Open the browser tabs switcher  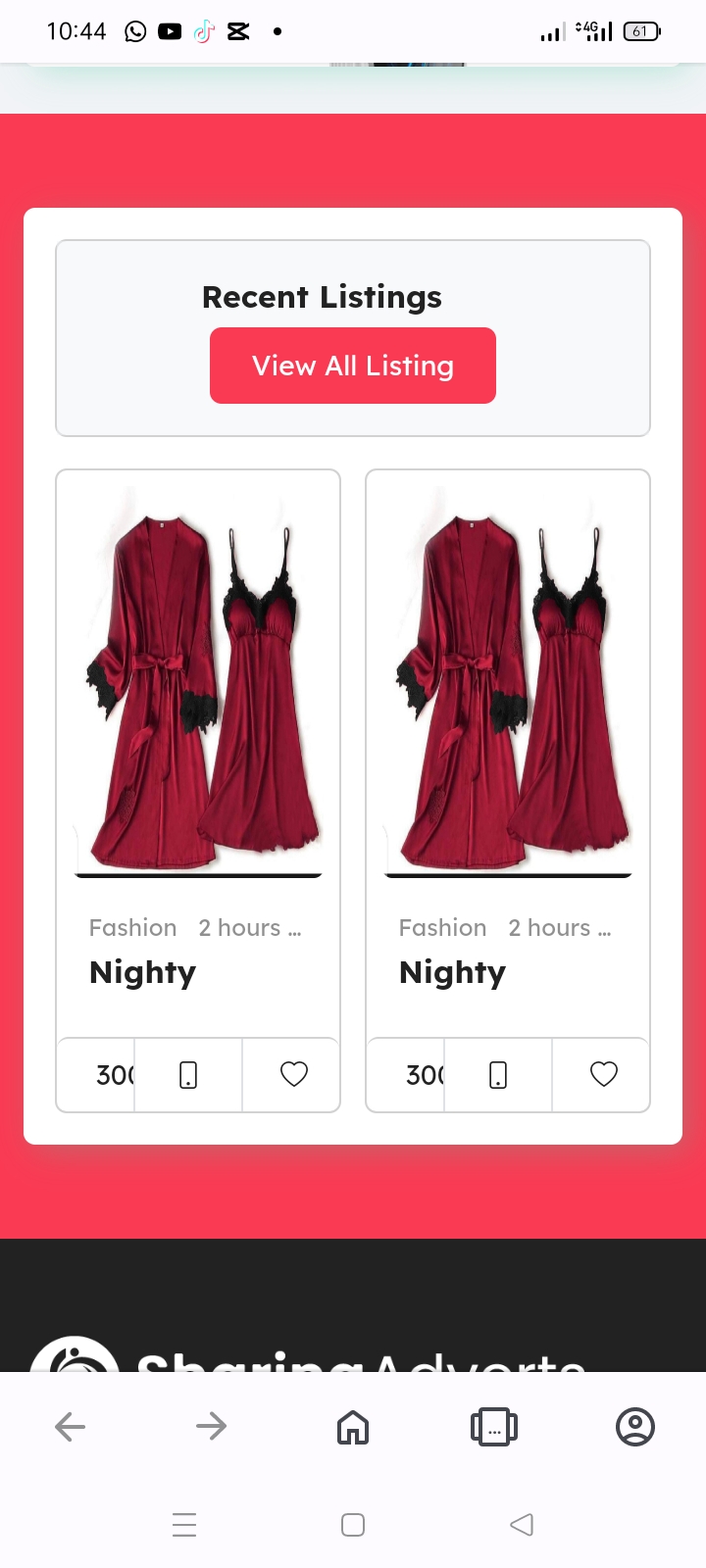pos(494,1427)
